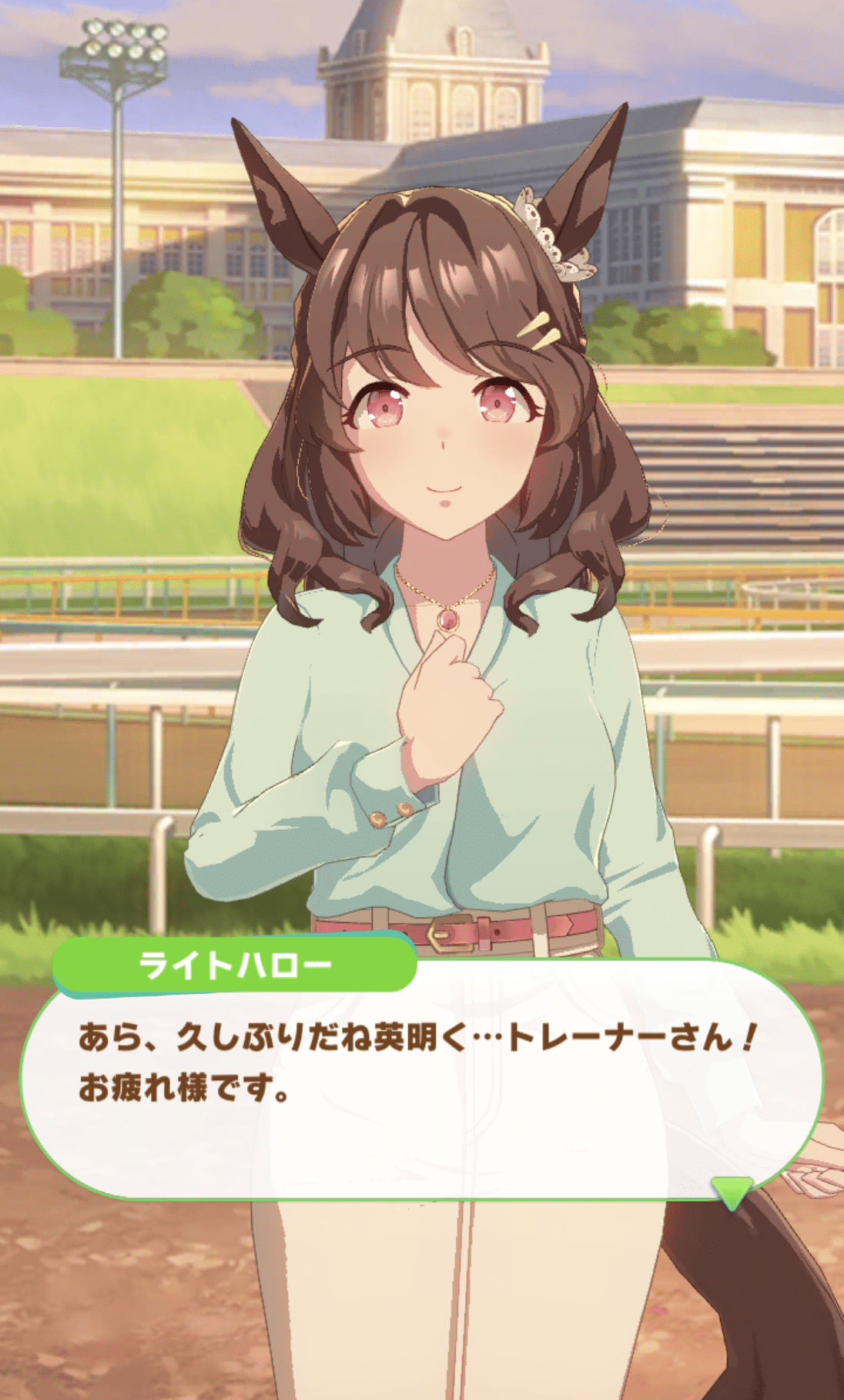Tap the green arrow to advance dialogue
This screenshot has width=844, height=1400.
pos(730,1191)
